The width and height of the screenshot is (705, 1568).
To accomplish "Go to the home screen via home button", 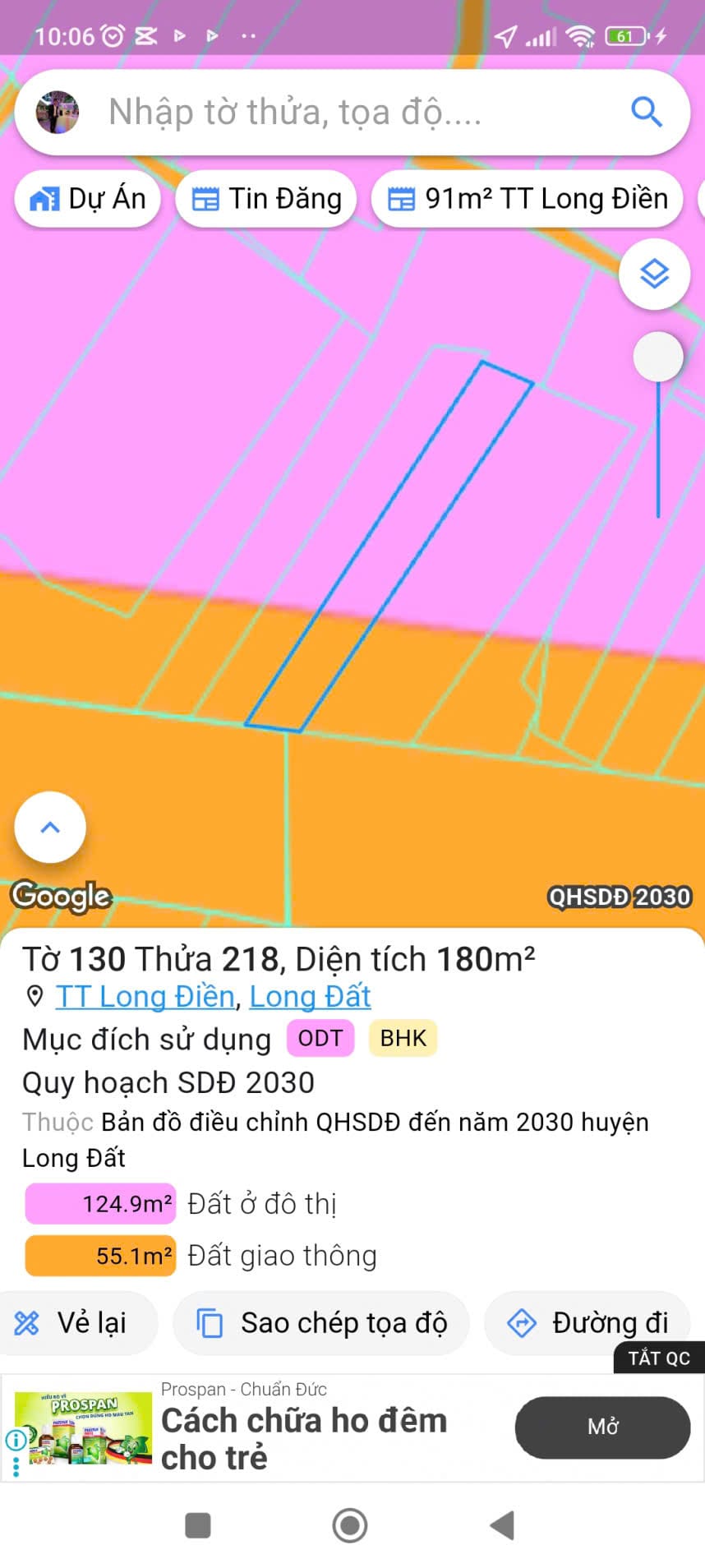I will (x=350, y=1525).
